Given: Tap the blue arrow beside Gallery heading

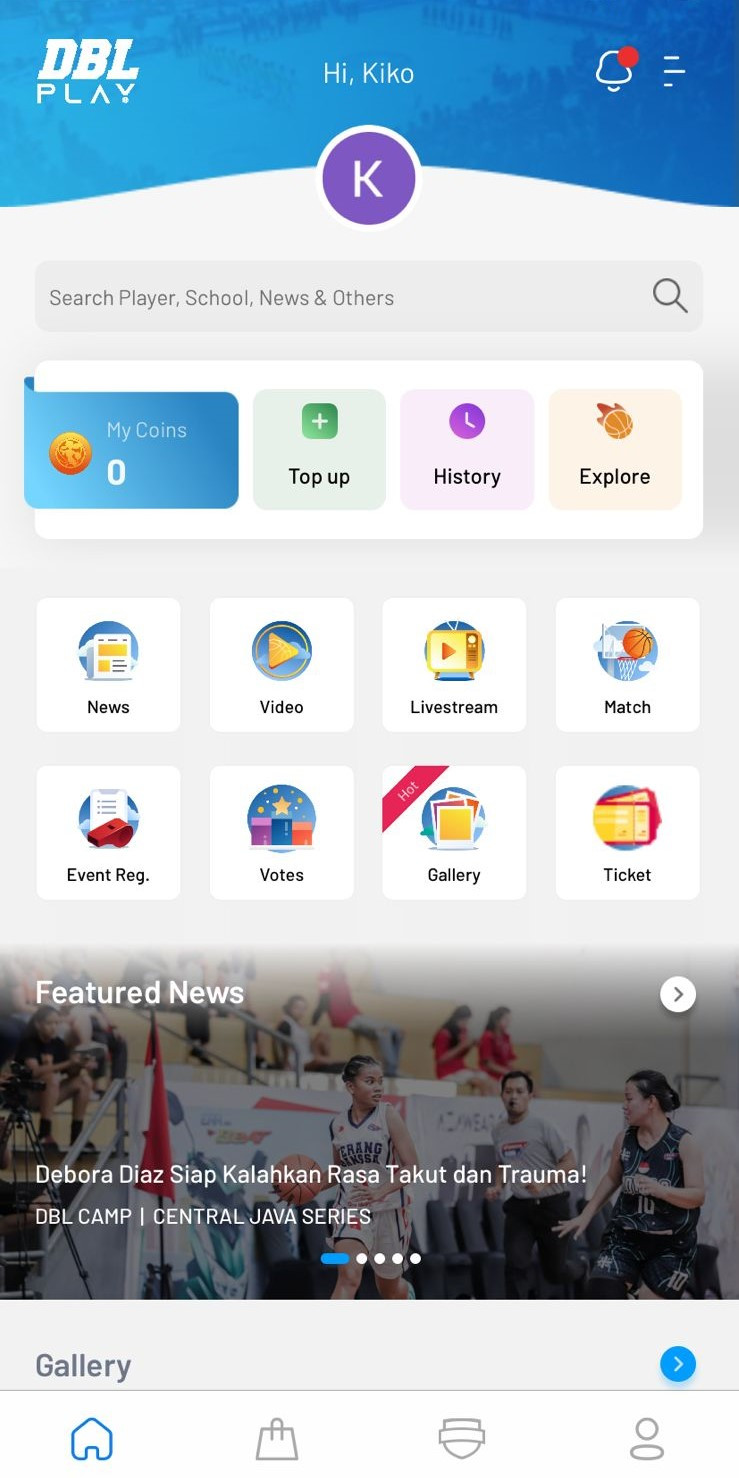Looking at the screenshot, I should click(x=678, y=1364).
